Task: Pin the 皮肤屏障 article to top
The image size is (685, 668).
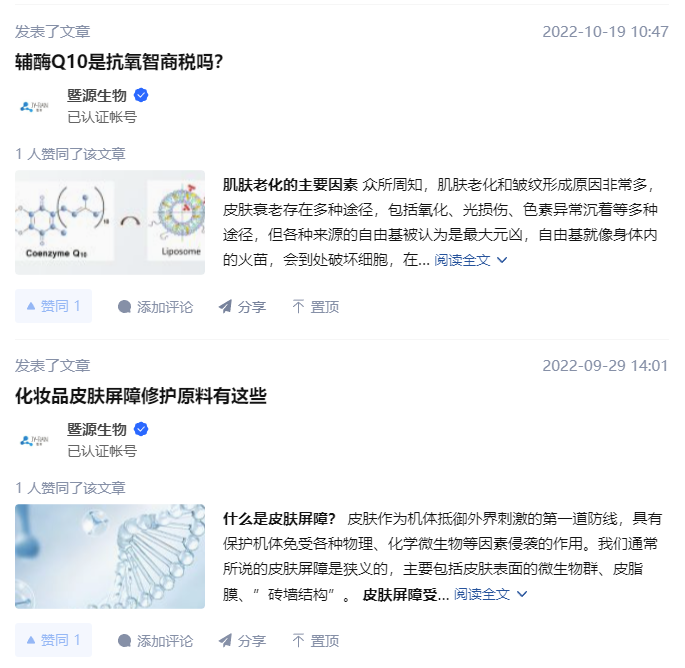Action: [315, 641]
